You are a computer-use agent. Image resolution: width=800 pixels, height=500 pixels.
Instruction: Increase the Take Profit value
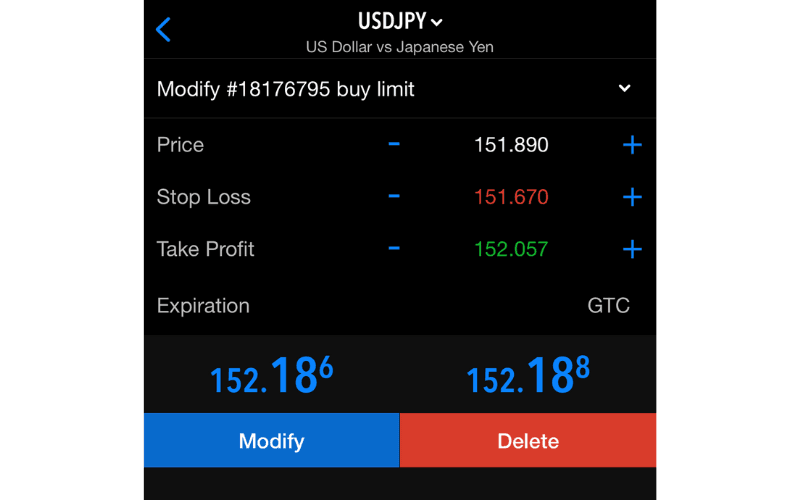pyautogui.click(x=631, y=249)
